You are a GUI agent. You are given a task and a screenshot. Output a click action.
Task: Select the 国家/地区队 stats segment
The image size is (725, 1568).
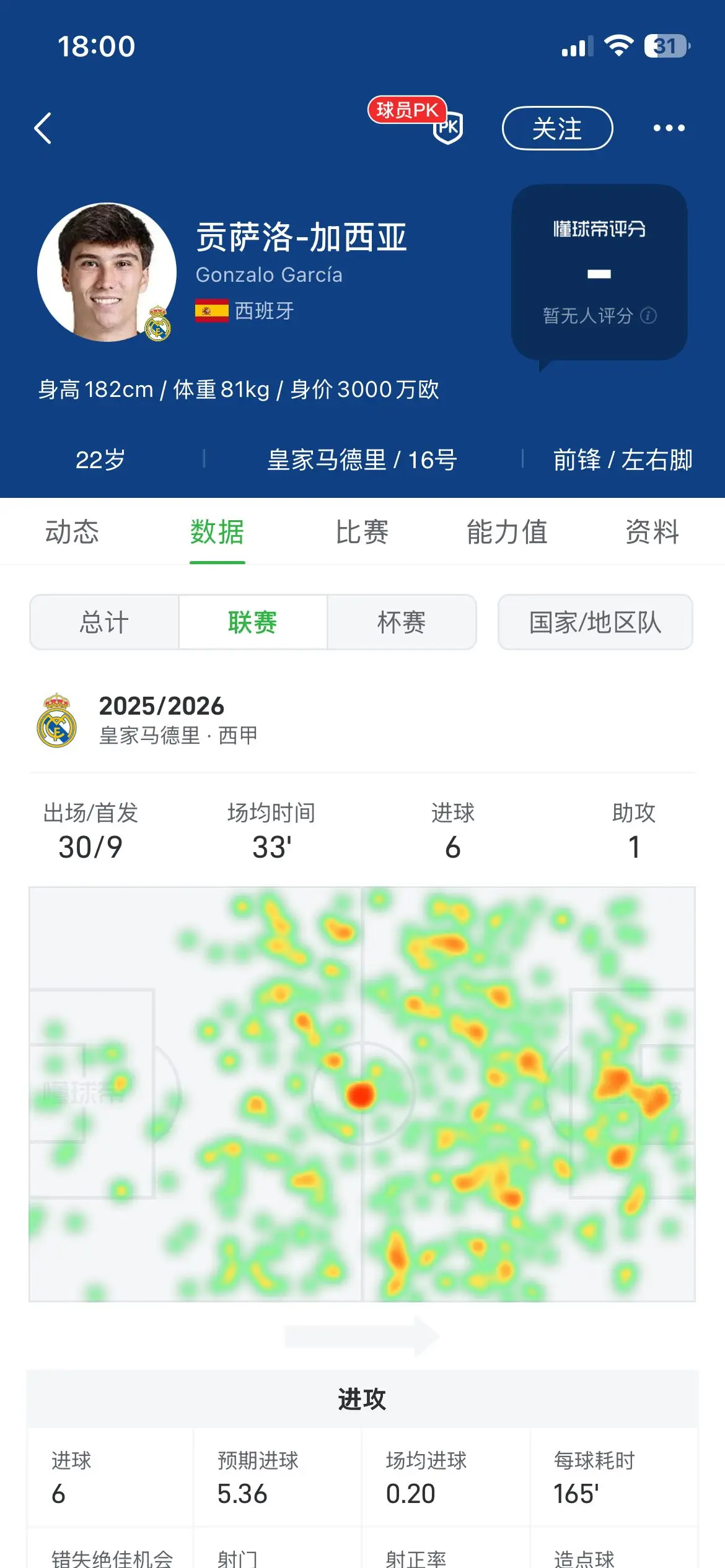595,622
